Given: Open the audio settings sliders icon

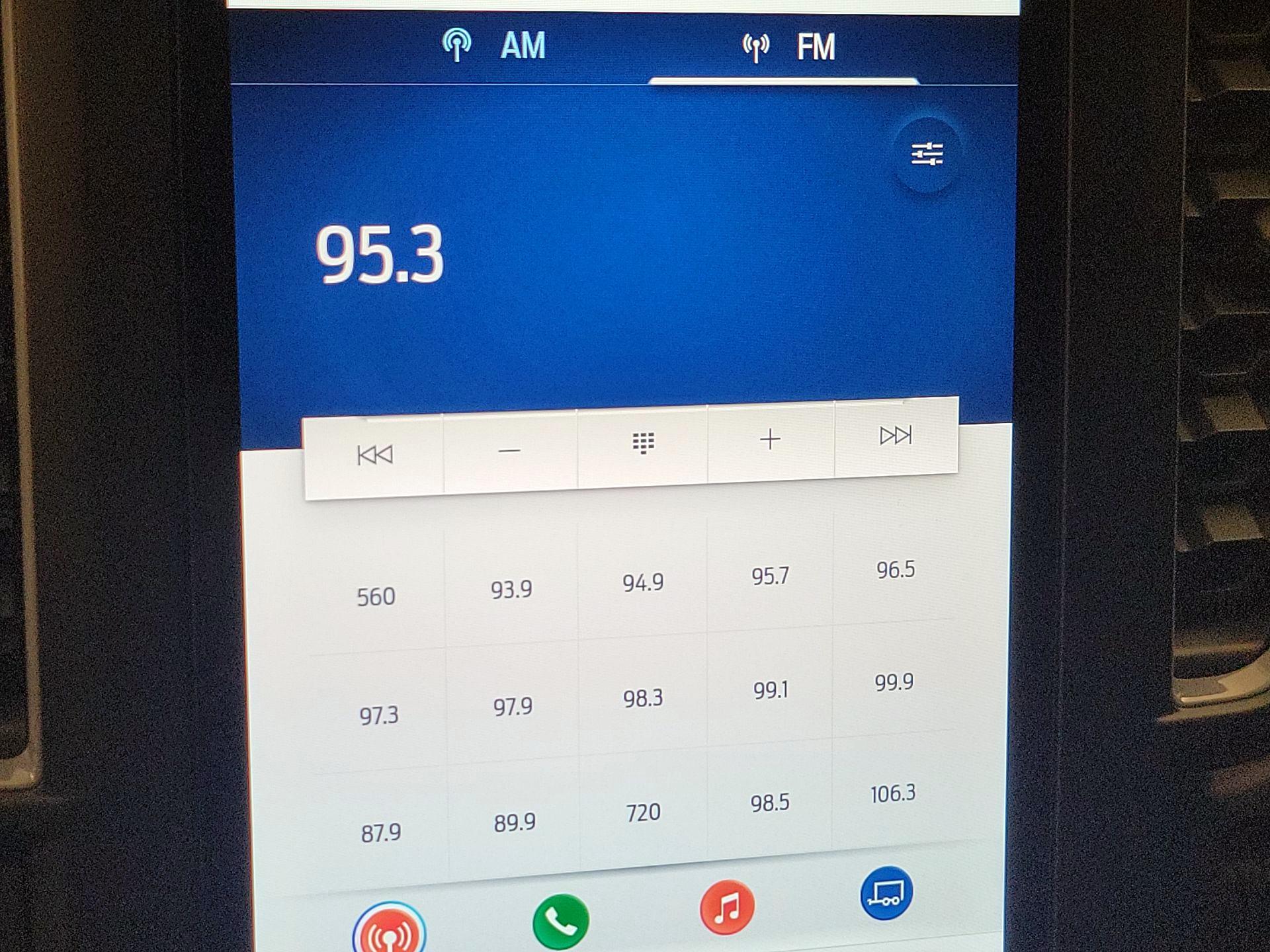Looking at the screenshot, I should point(927,155).
